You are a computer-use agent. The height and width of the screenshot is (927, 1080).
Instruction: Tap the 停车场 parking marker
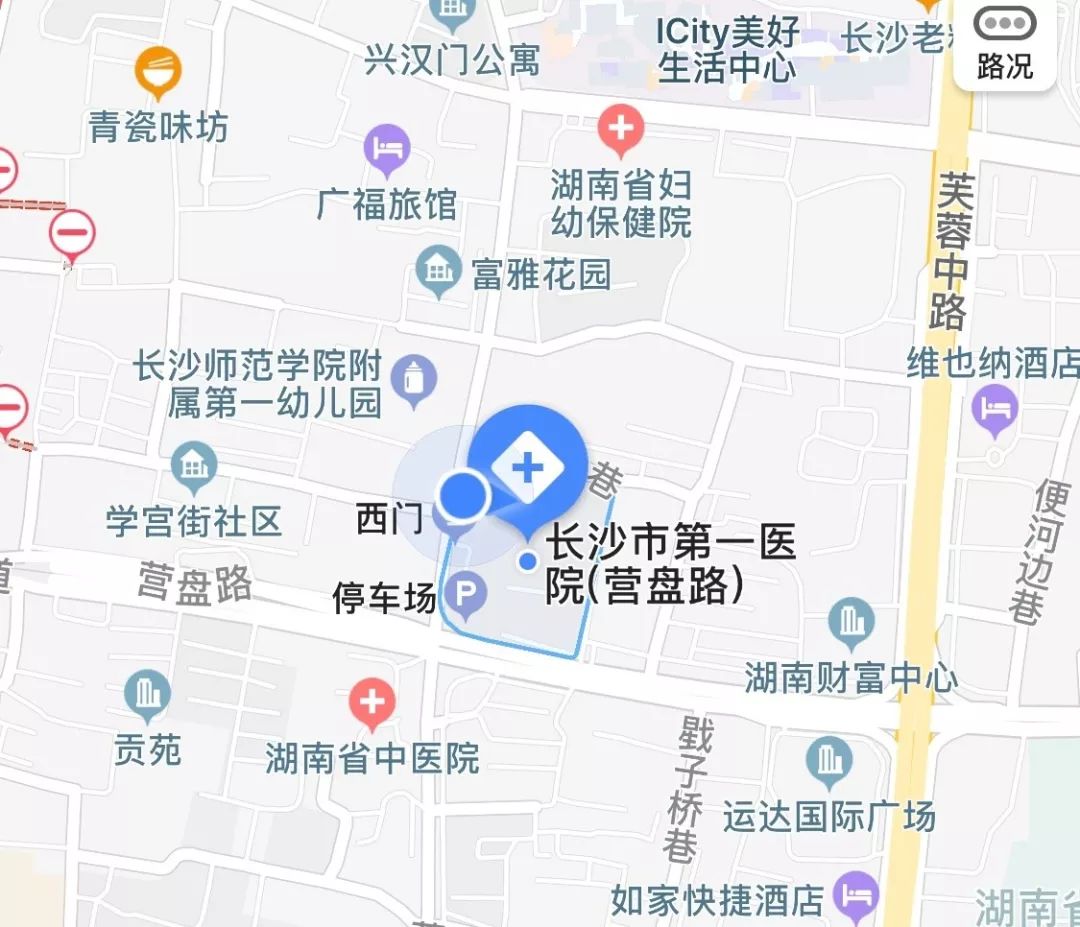click(x=464, y=597)
